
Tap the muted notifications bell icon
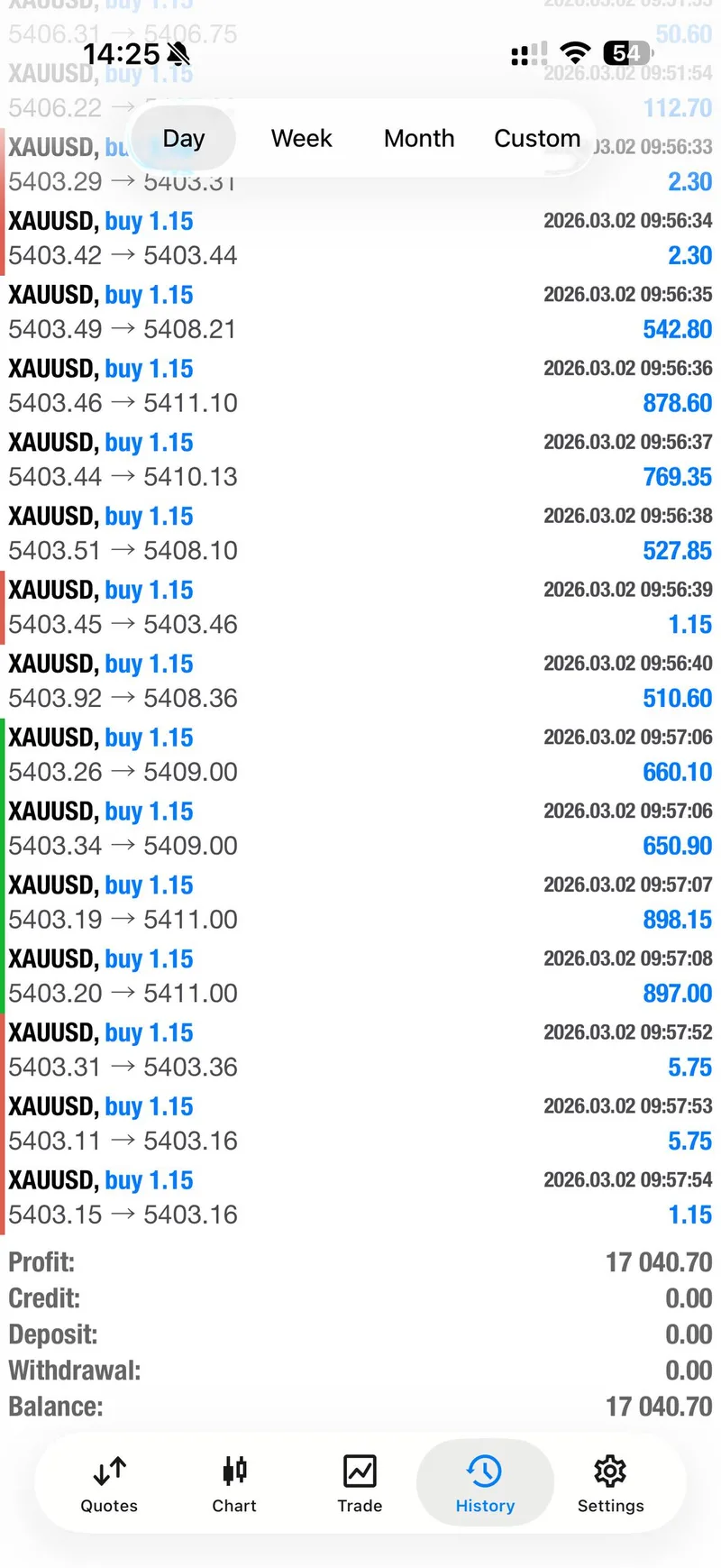(x=178, y=54)
